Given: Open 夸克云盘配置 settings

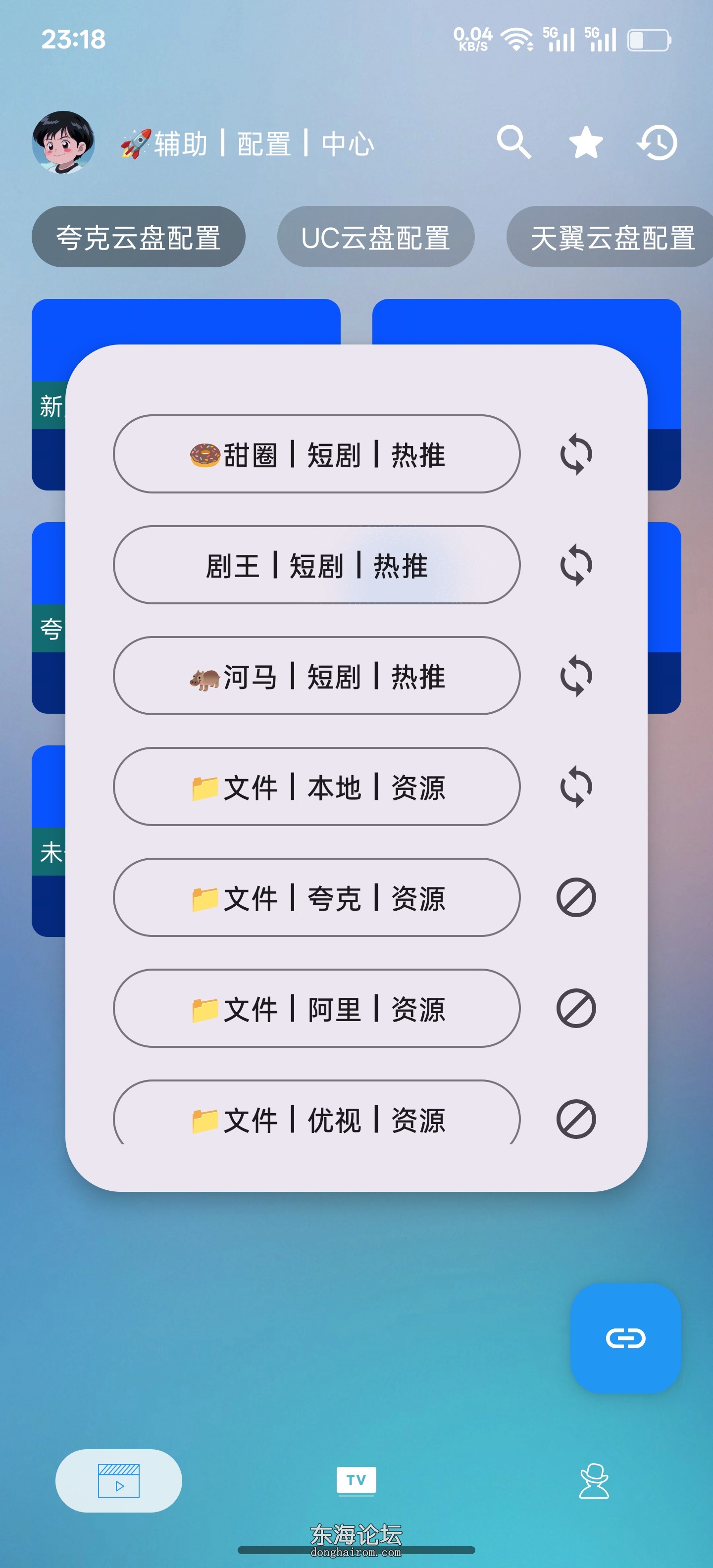Looking at the screenshot, I should (x=138, y=237).
